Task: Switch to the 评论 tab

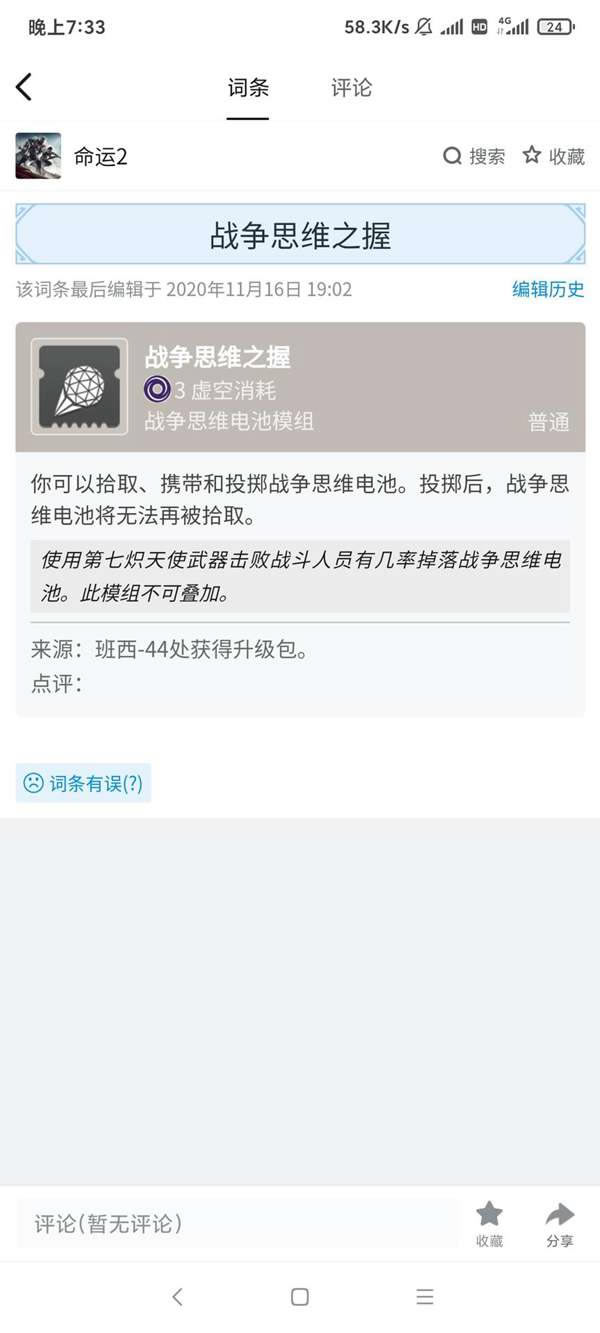Action: 351,88
